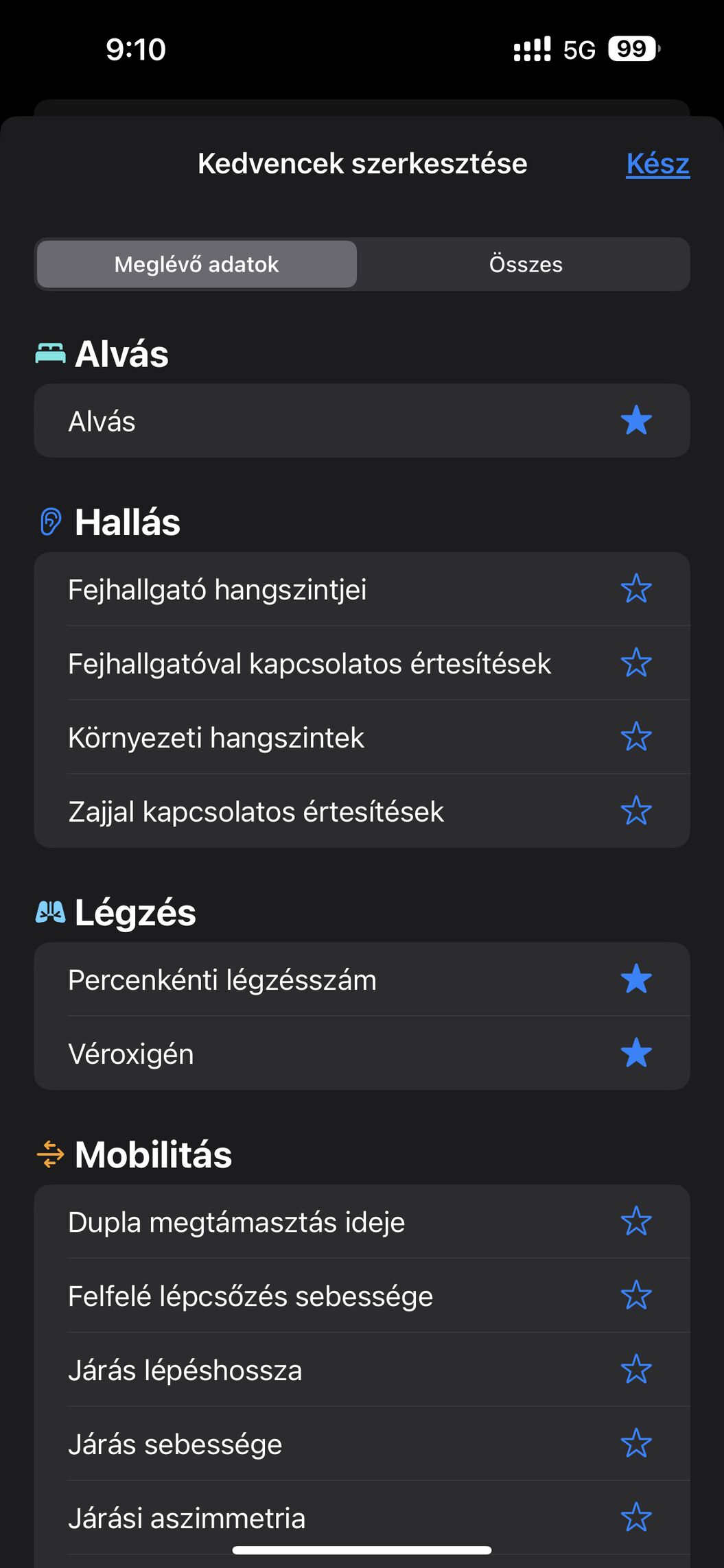Add Felfelé lépcsőzés sebessége to favorites
Screen dimensions: 724x1568
click(636, 1295)
